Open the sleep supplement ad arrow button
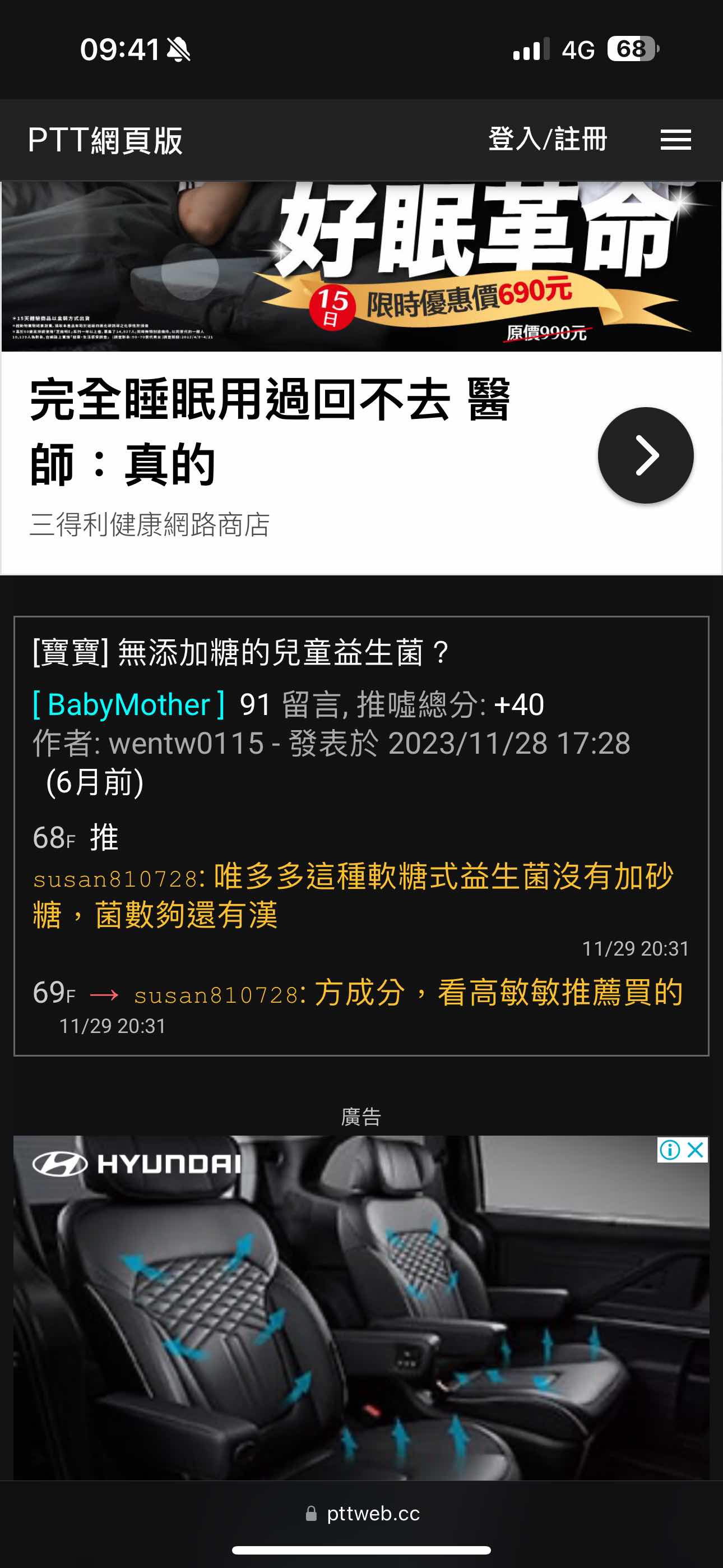Screen dimensions: 723x1568 (x=645, y=455)
